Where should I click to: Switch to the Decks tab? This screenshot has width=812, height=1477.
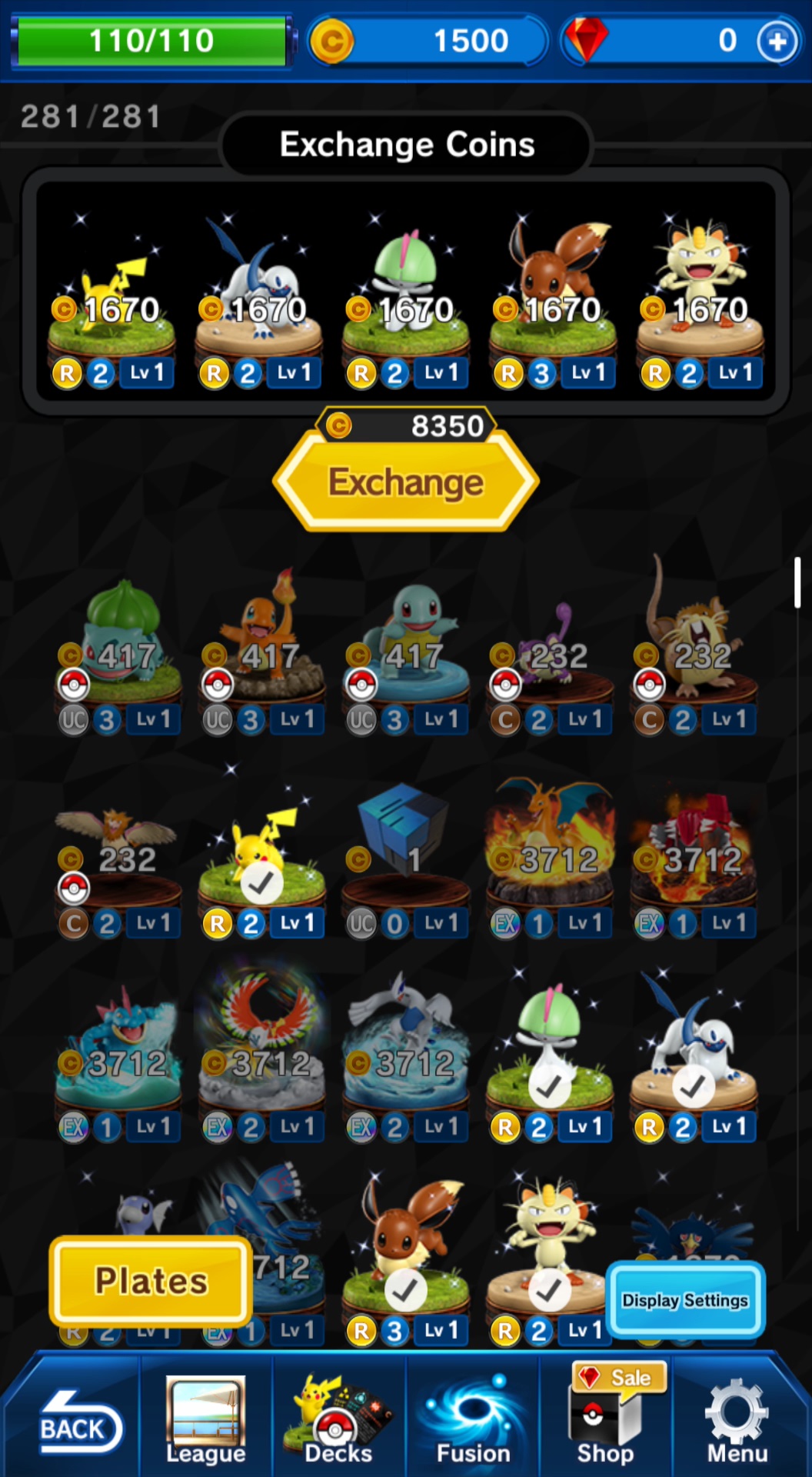coord(338,1422)
